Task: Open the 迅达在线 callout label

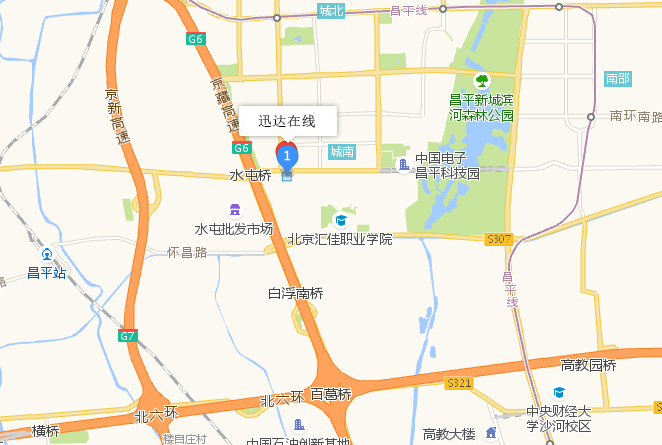Action: point(287,121)
